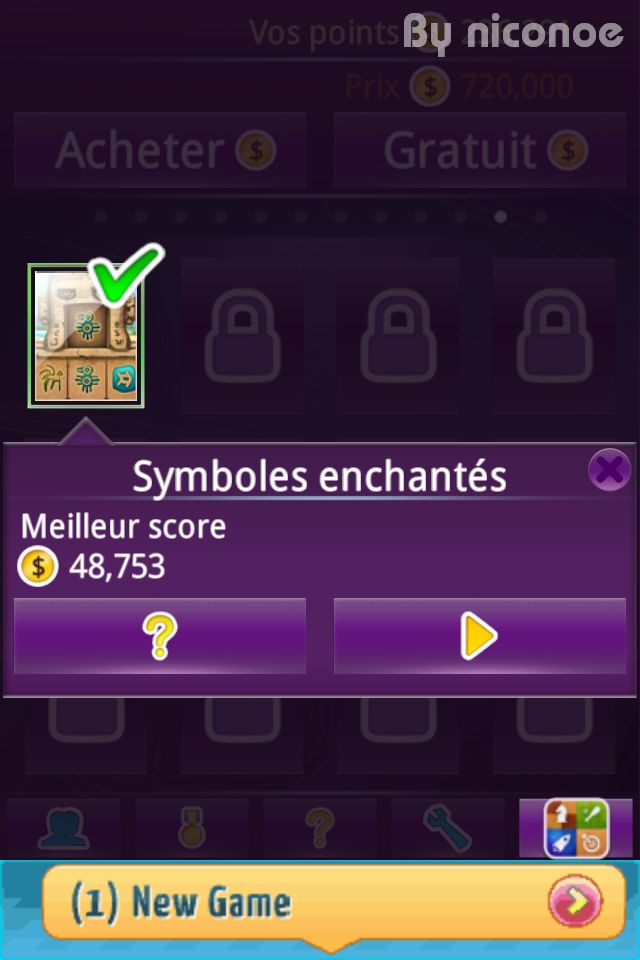Tap the New Game banner arrow
Viewport: 640px width, 960px height.
pyautogui.click(x=576, y=905)
